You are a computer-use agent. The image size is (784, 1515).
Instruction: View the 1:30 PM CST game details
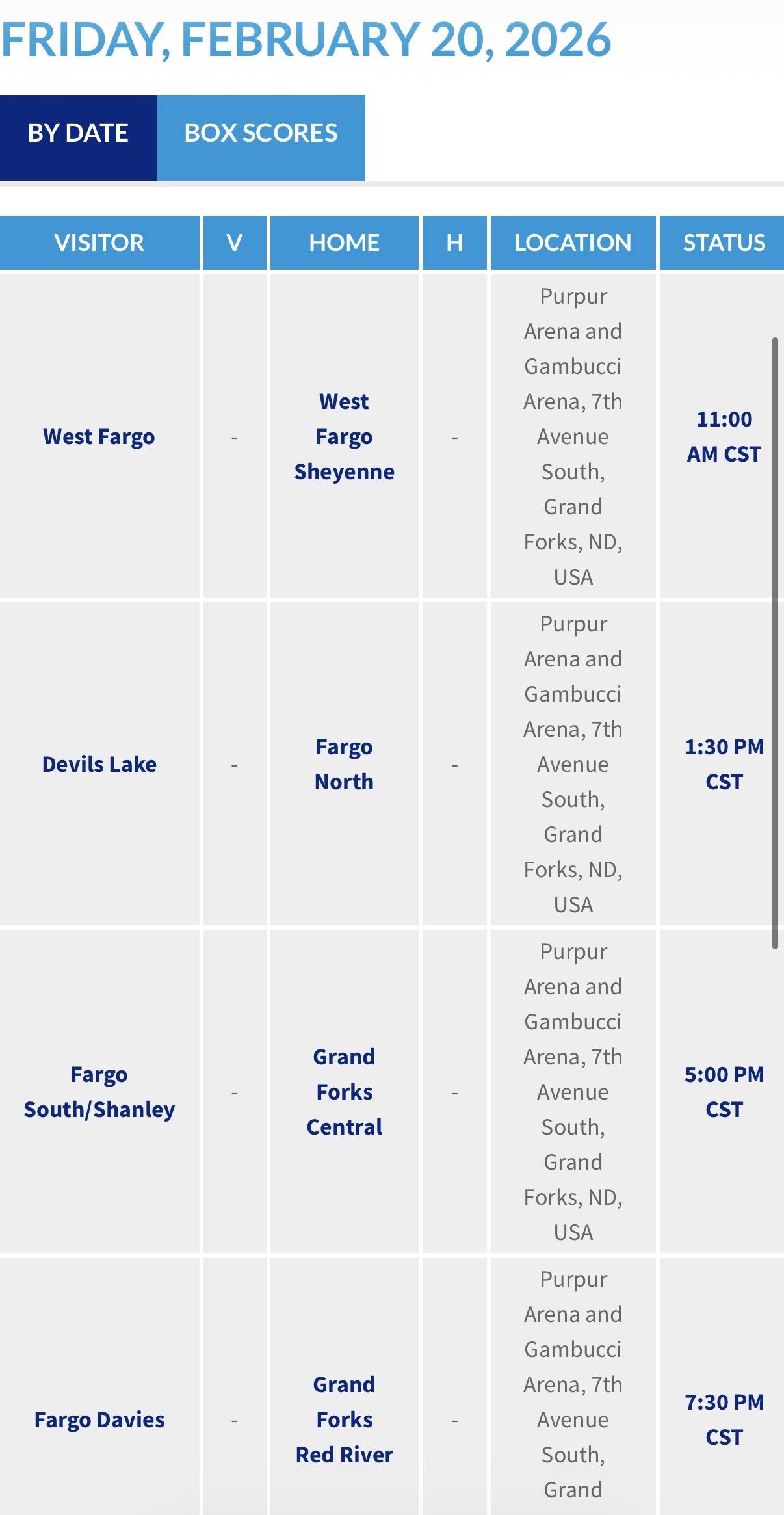tap(724, 764)
